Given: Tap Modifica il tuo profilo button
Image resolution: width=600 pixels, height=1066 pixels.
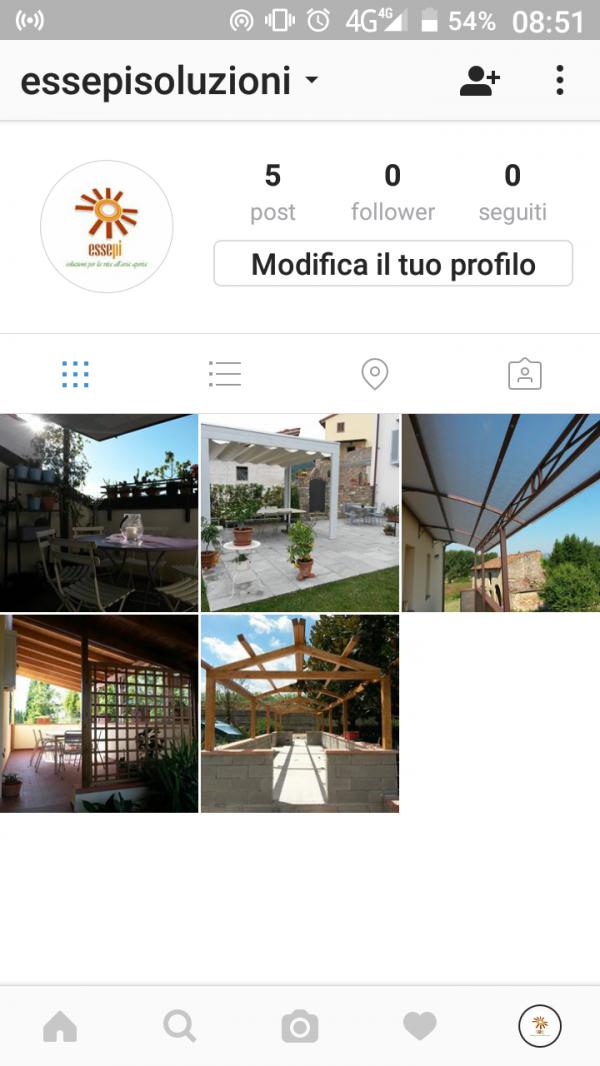Looking at the screenshot, I should tap(393, 264).
